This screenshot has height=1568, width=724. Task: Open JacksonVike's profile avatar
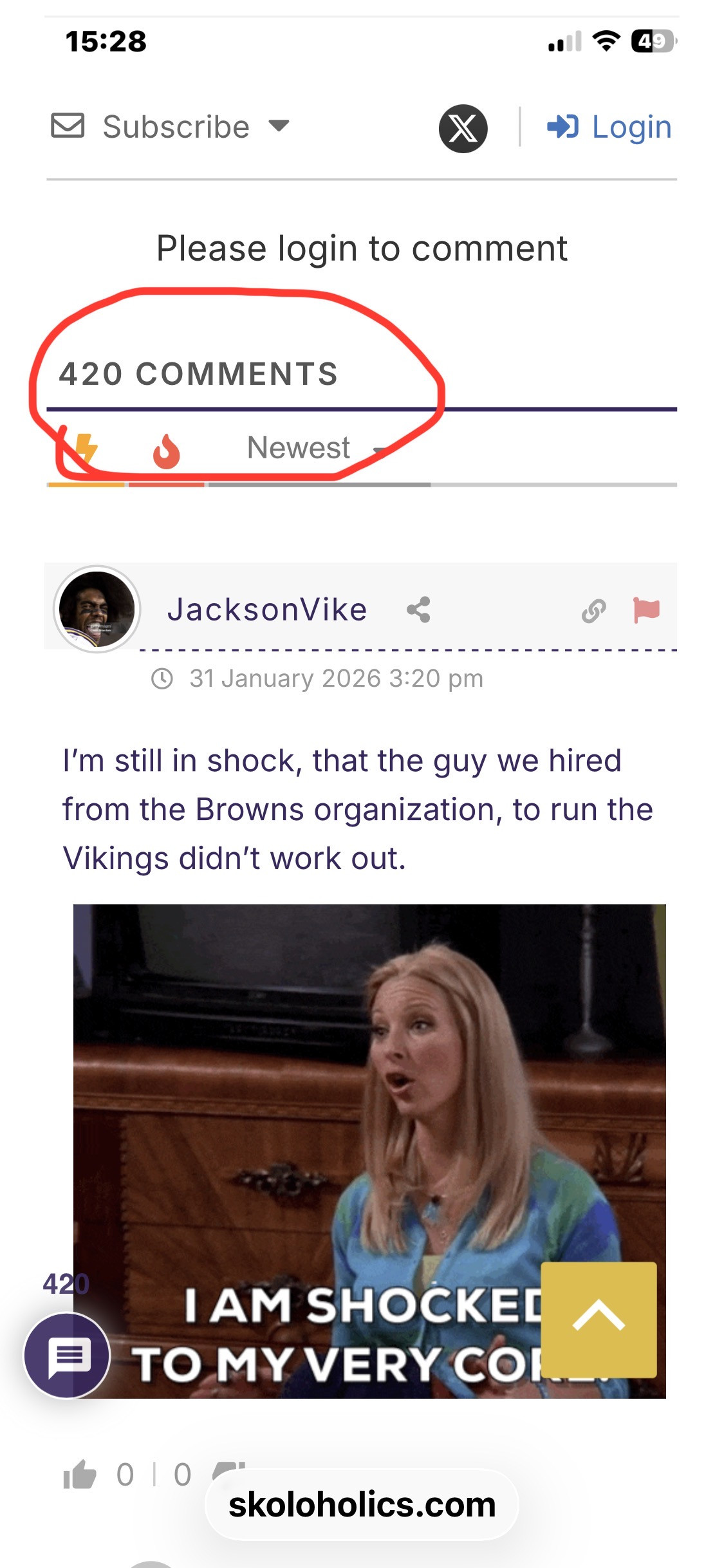pos(97,609)
